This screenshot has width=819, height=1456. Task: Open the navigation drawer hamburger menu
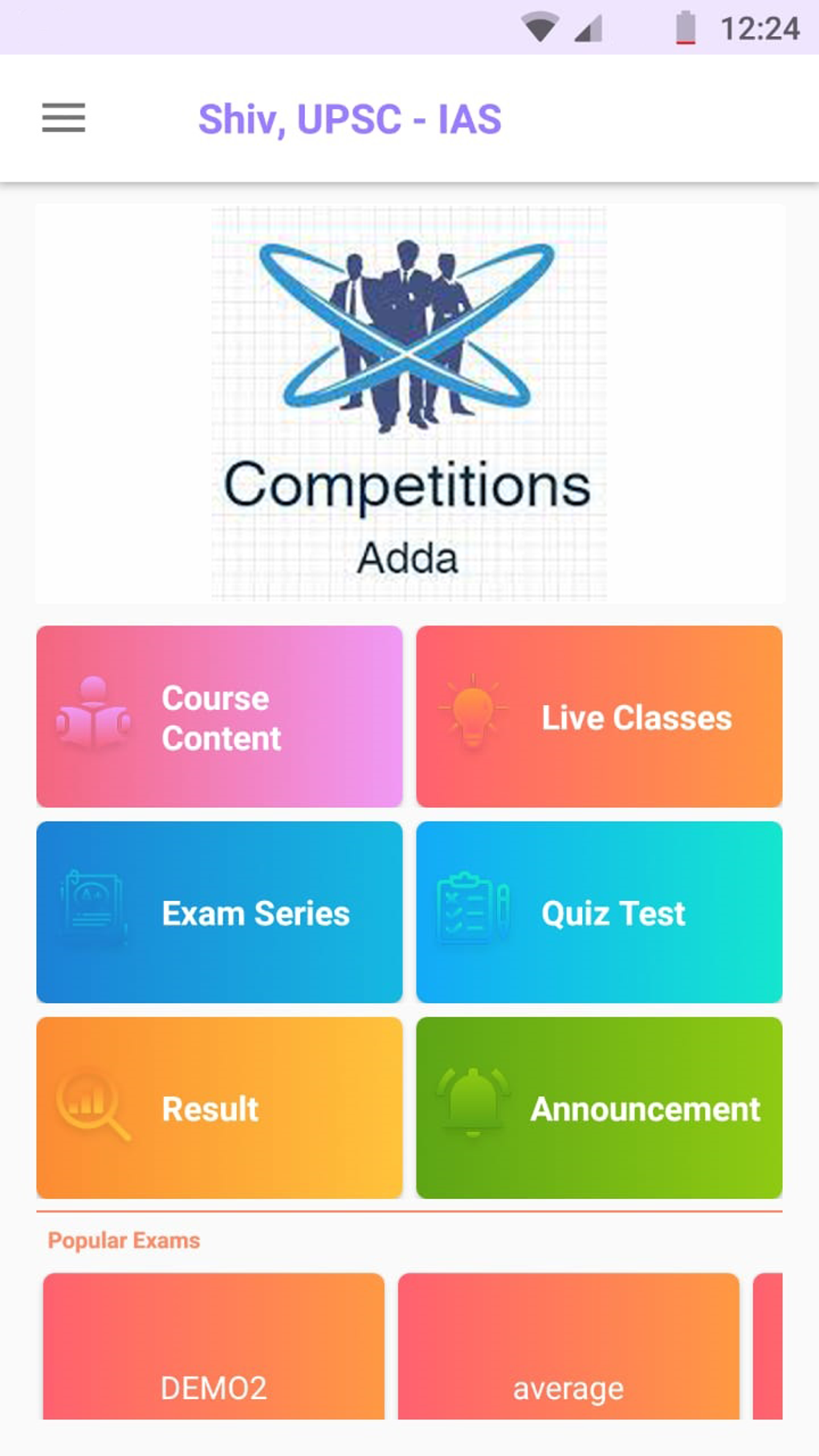coord(63,118)
